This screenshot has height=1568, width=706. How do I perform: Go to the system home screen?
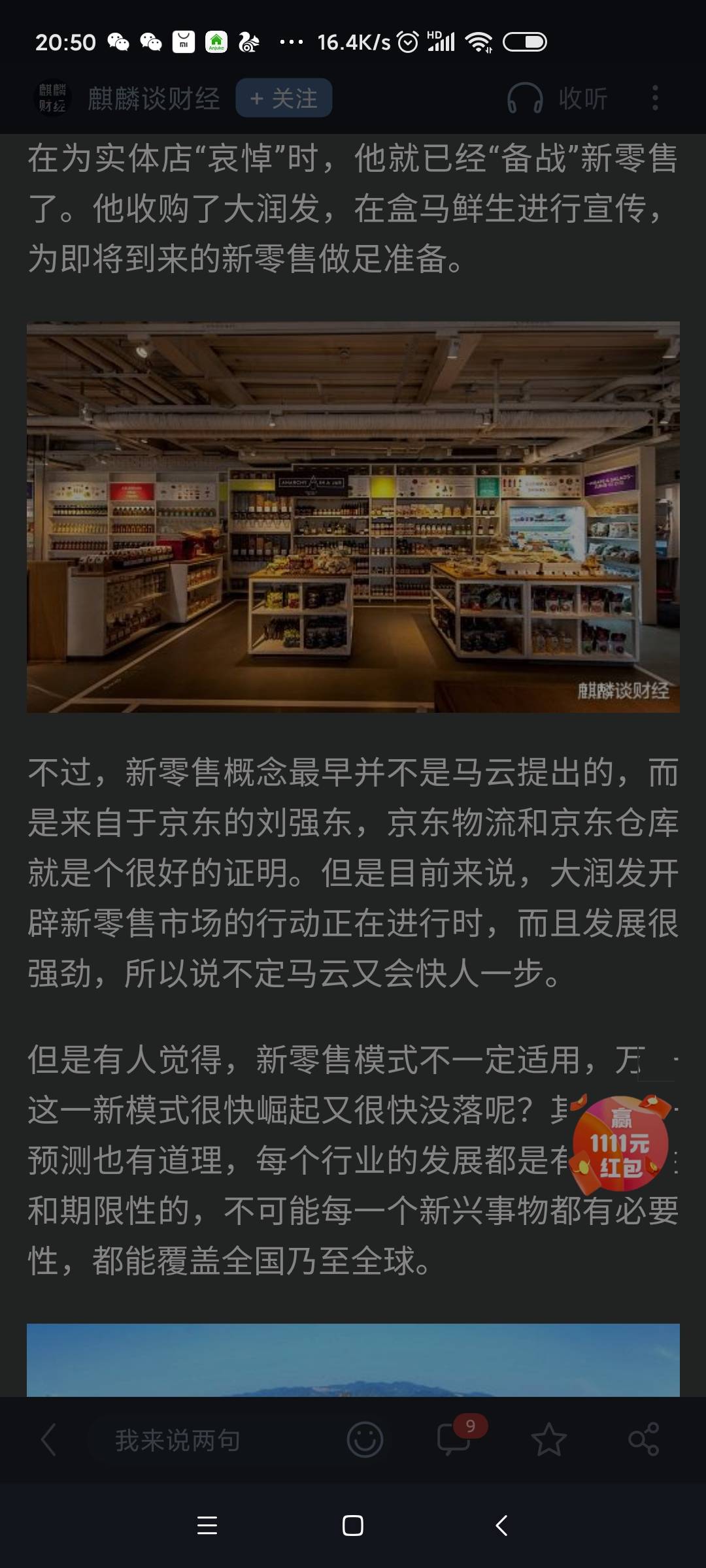click(x=353, y=1526)
